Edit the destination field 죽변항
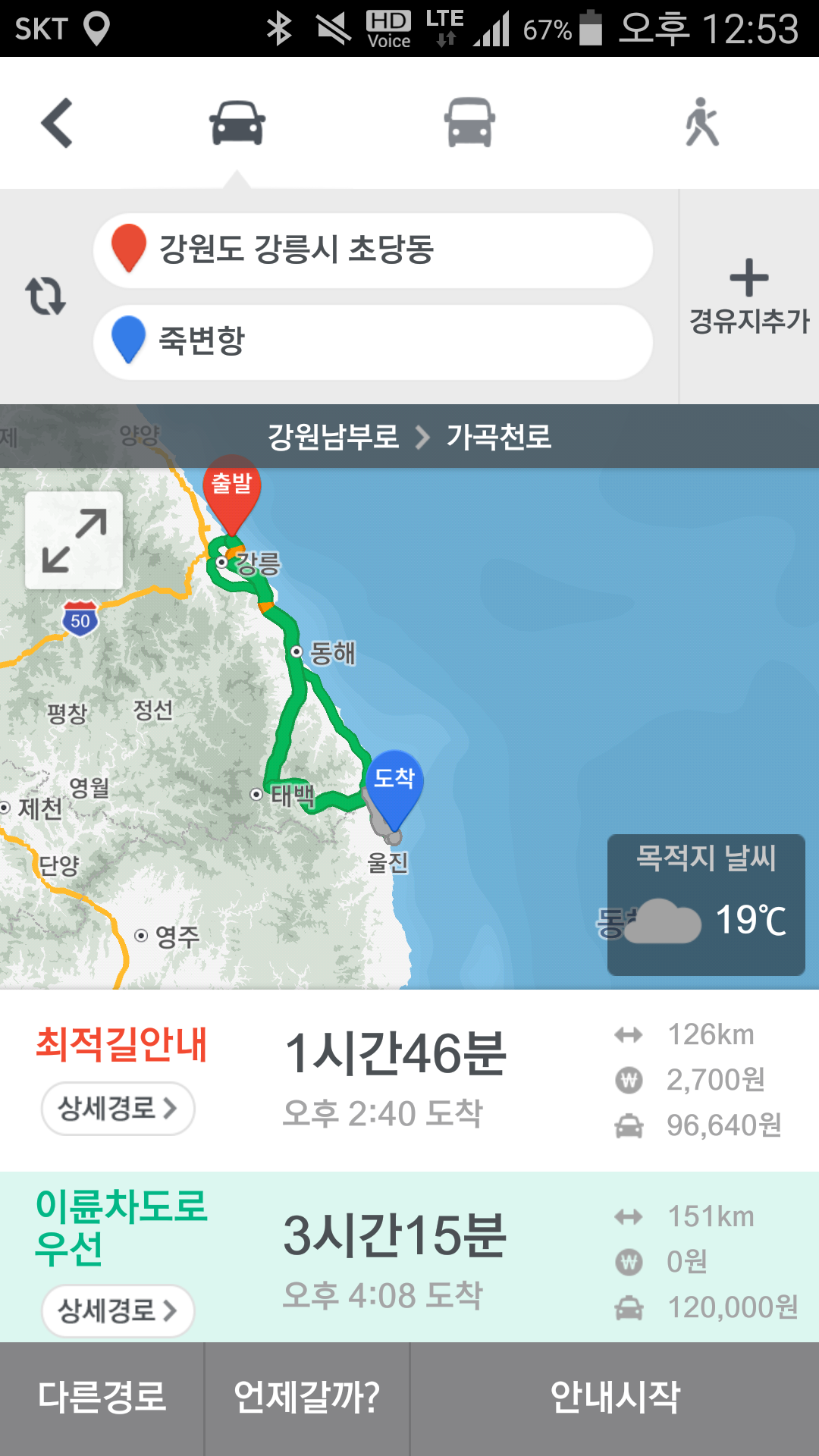Image resolution: width=819 pixels, height=1456 pixels. [372, 341]
